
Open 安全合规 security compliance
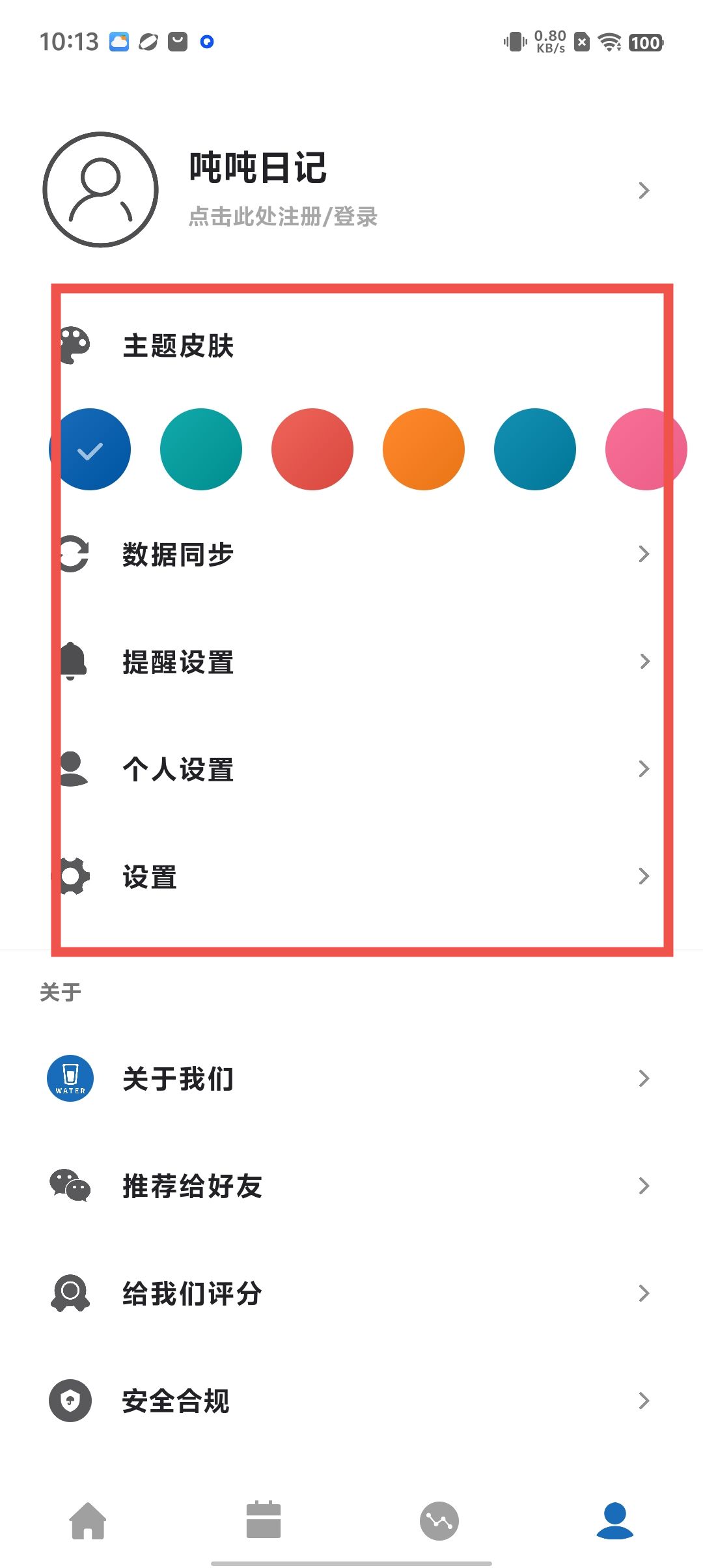pos(351,1401)
